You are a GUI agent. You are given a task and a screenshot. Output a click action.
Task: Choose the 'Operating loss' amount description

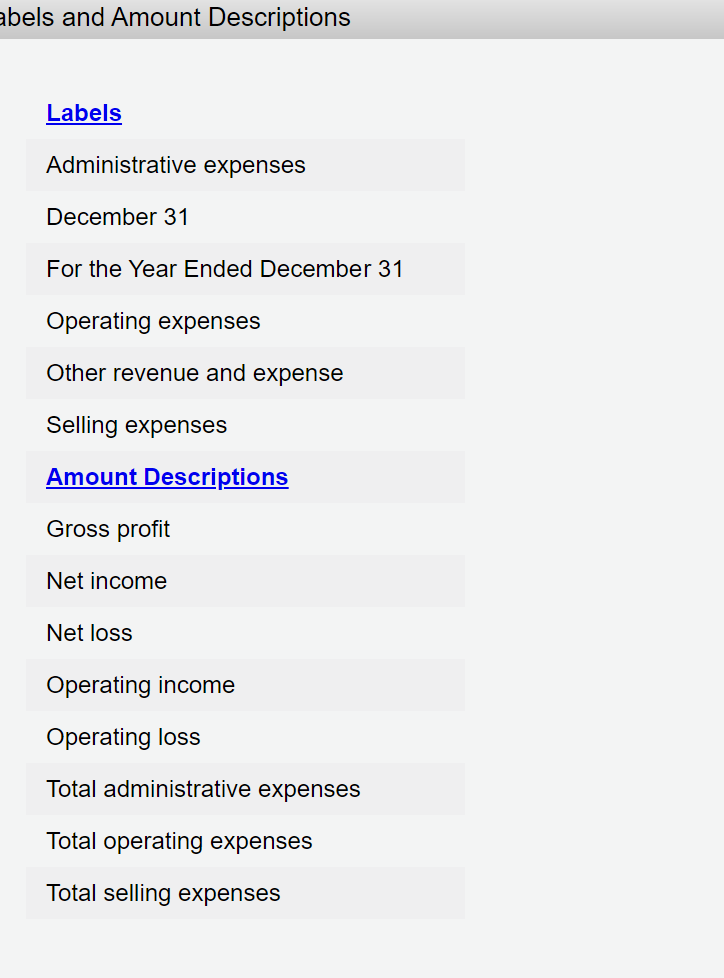click(x=123, y=737)
